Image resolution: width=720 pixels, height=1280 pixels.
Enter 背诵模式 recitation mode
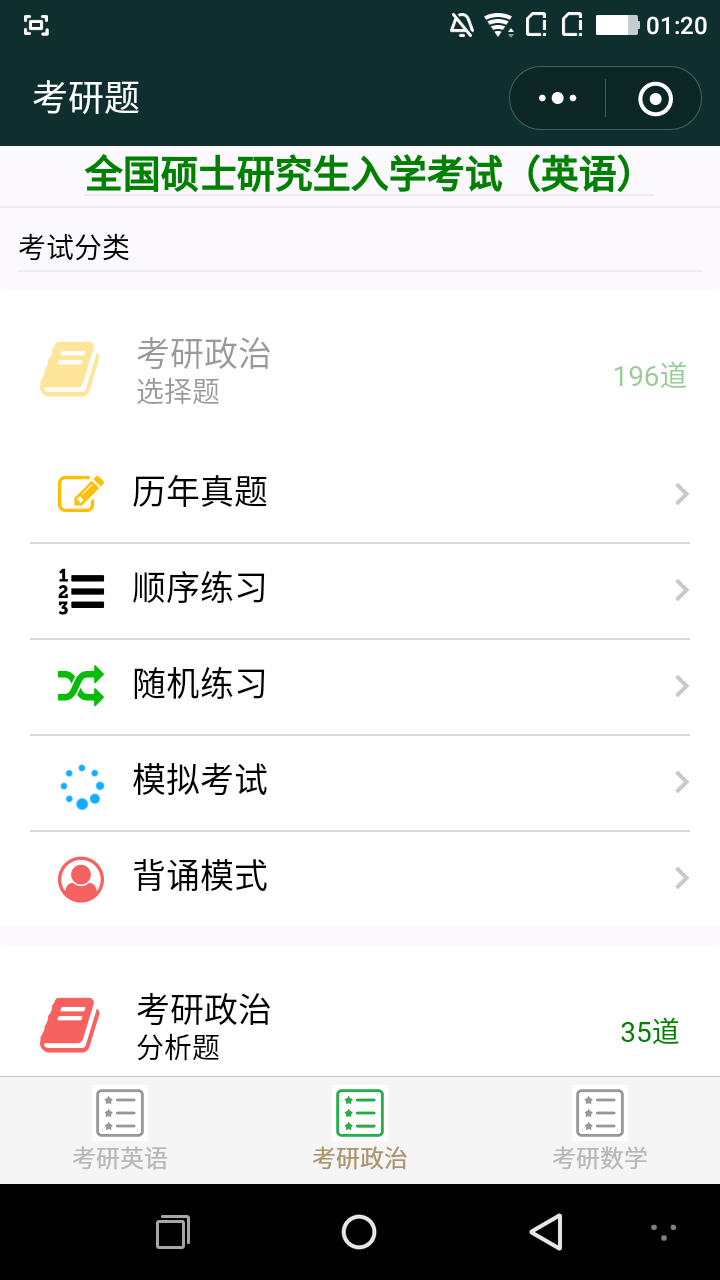(x=360, y=879)
